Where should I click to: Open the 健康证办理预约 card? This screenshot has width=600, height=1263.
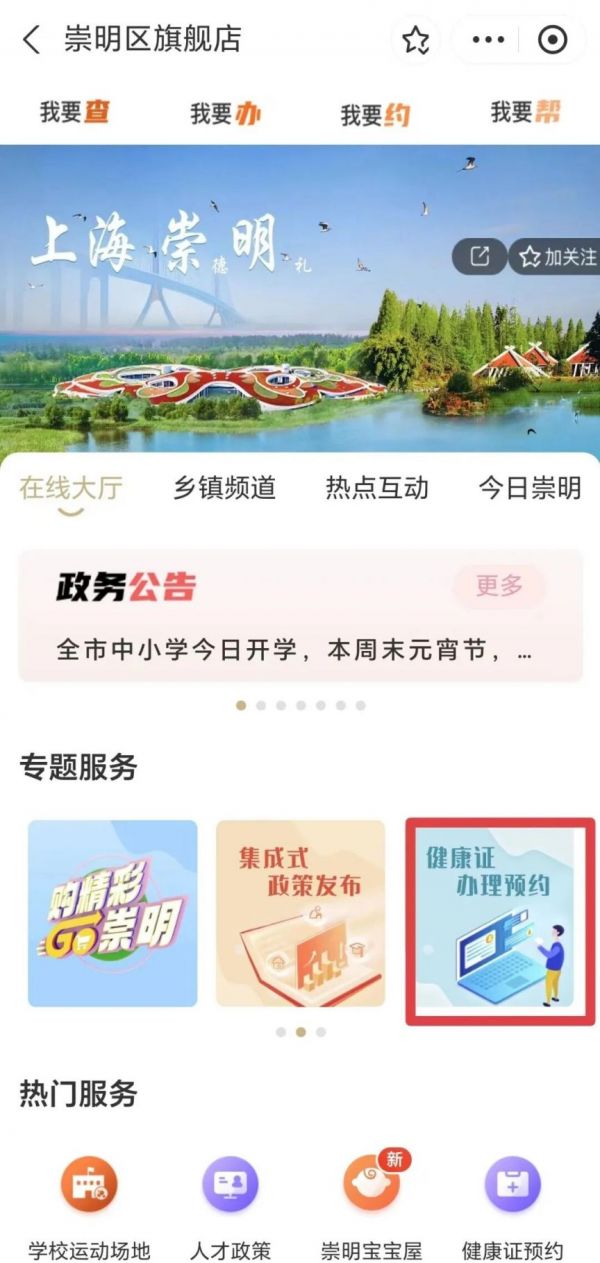tap(499, 920)
